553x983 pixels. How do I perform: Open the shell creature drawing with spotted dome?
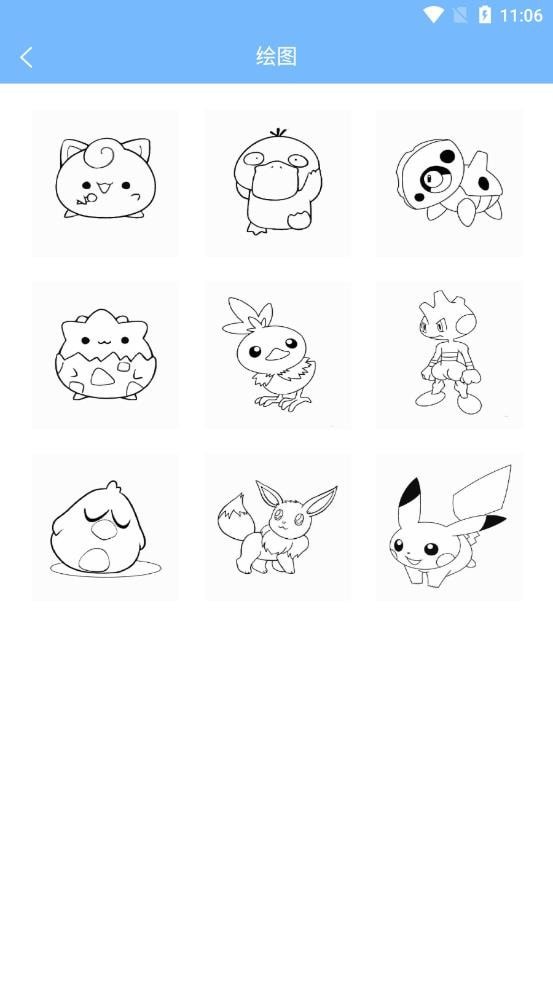click(x=449, y=184)
